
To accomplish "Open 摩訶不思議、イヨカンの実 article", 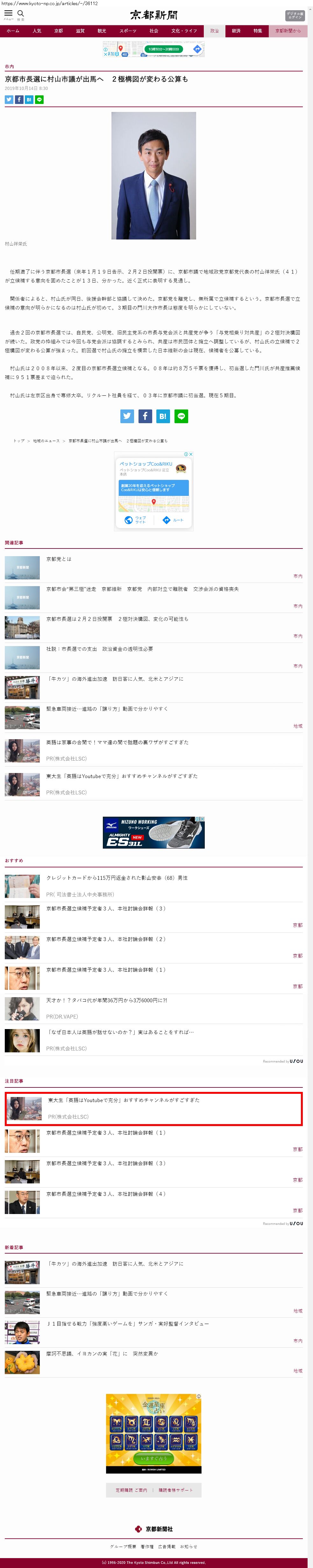I will click(102, 1354).
